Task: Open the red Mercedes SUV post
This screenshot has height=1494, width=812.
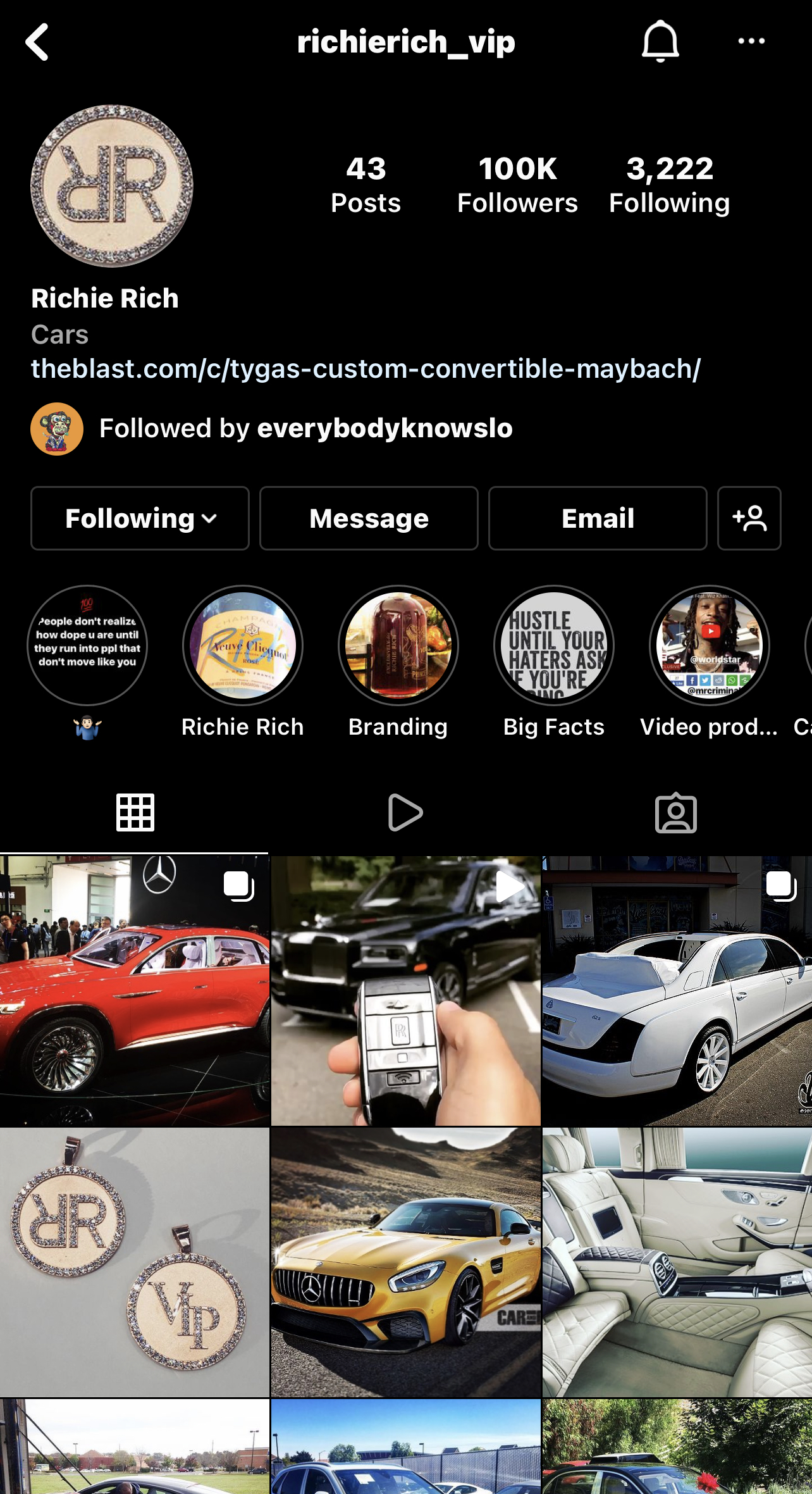Action: pyautogui.click(x=135, y=991)
